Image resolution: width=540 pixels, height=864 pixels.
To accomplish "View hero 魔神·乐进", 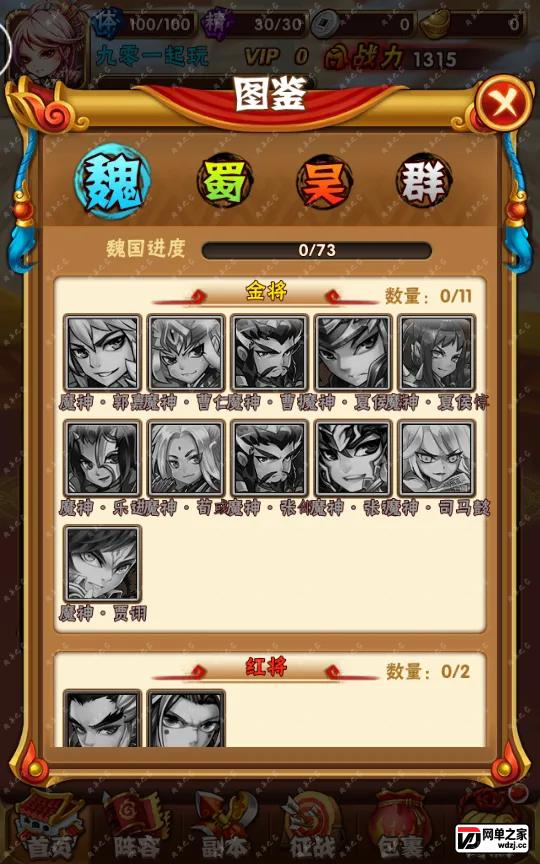I will (102, 457).
